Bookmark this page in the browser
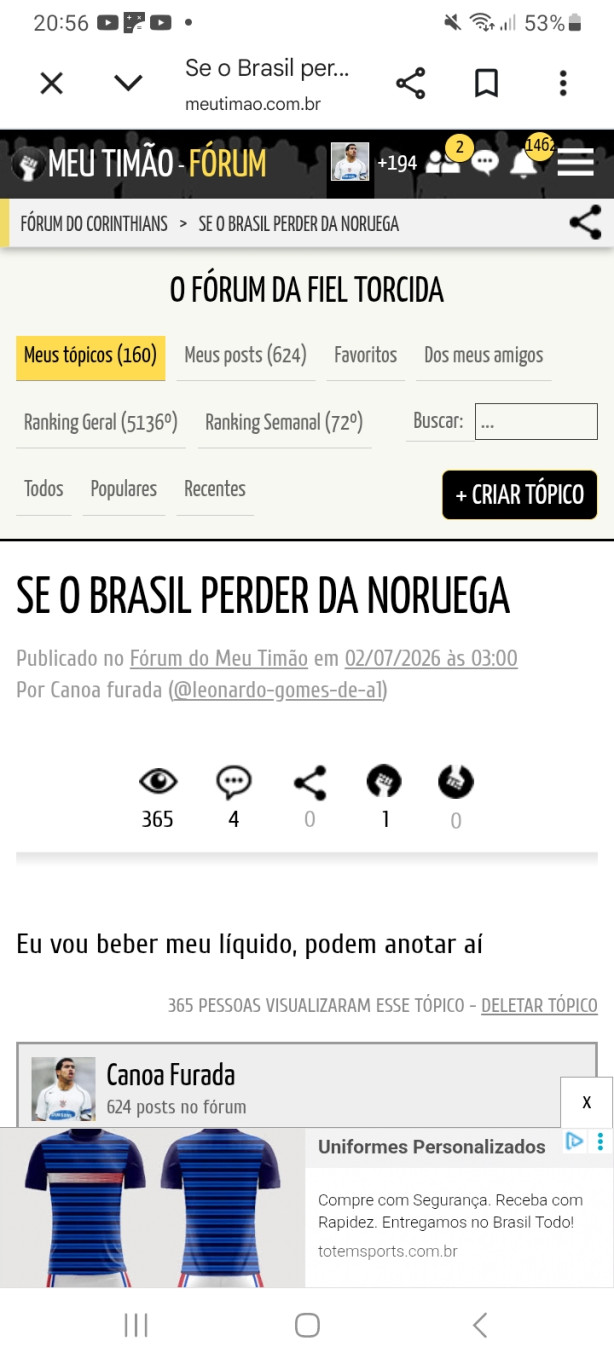The width and height of the screenshot is (614, 1364). (486, 83)
